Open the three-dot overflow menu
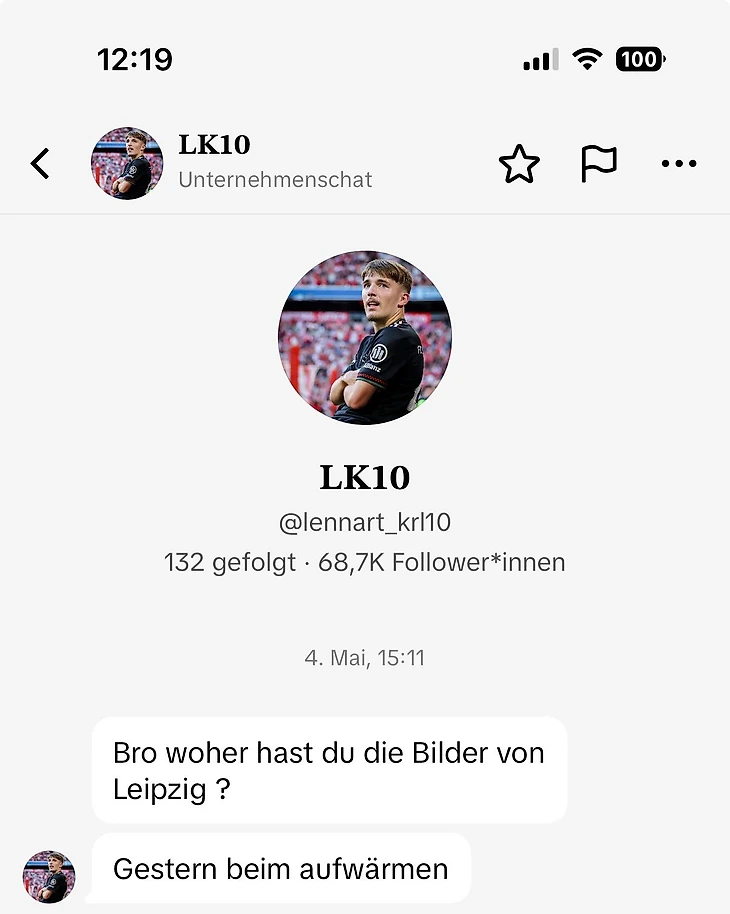 tap(679, 163)
